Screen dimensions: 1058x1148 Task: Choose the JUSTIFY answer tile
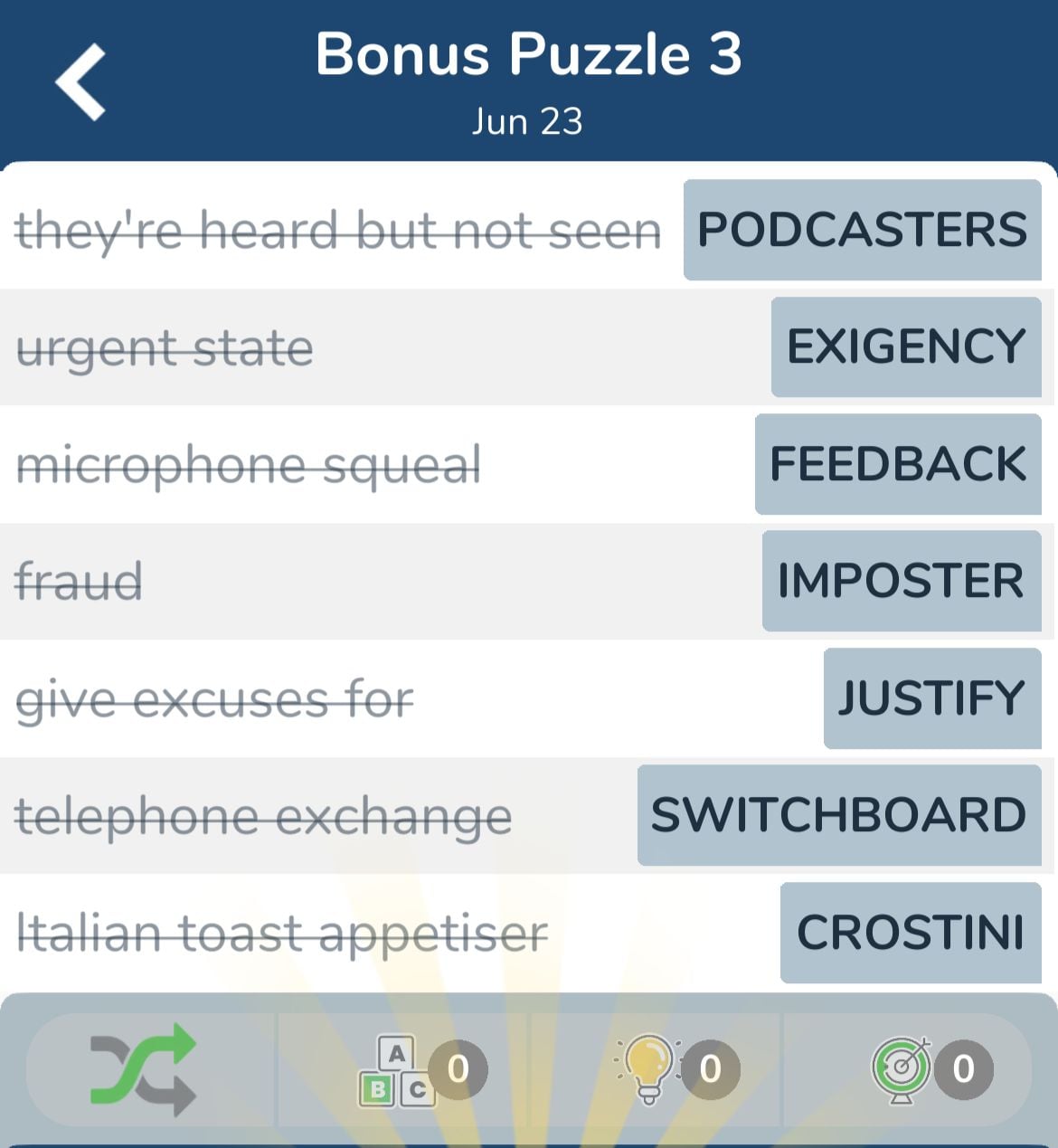932,698
